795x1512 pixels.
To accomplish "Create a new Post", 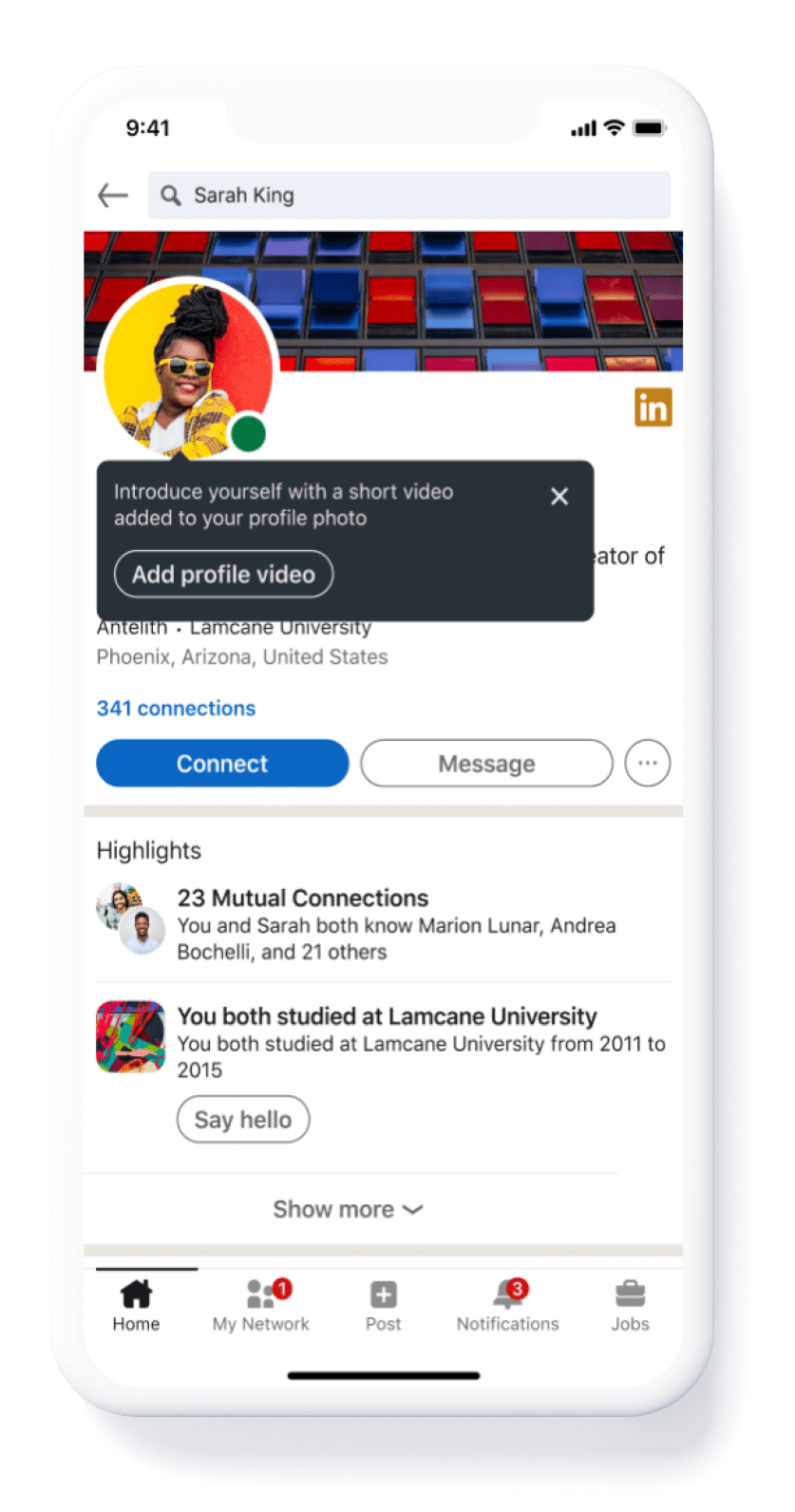I will (384, 1306).
